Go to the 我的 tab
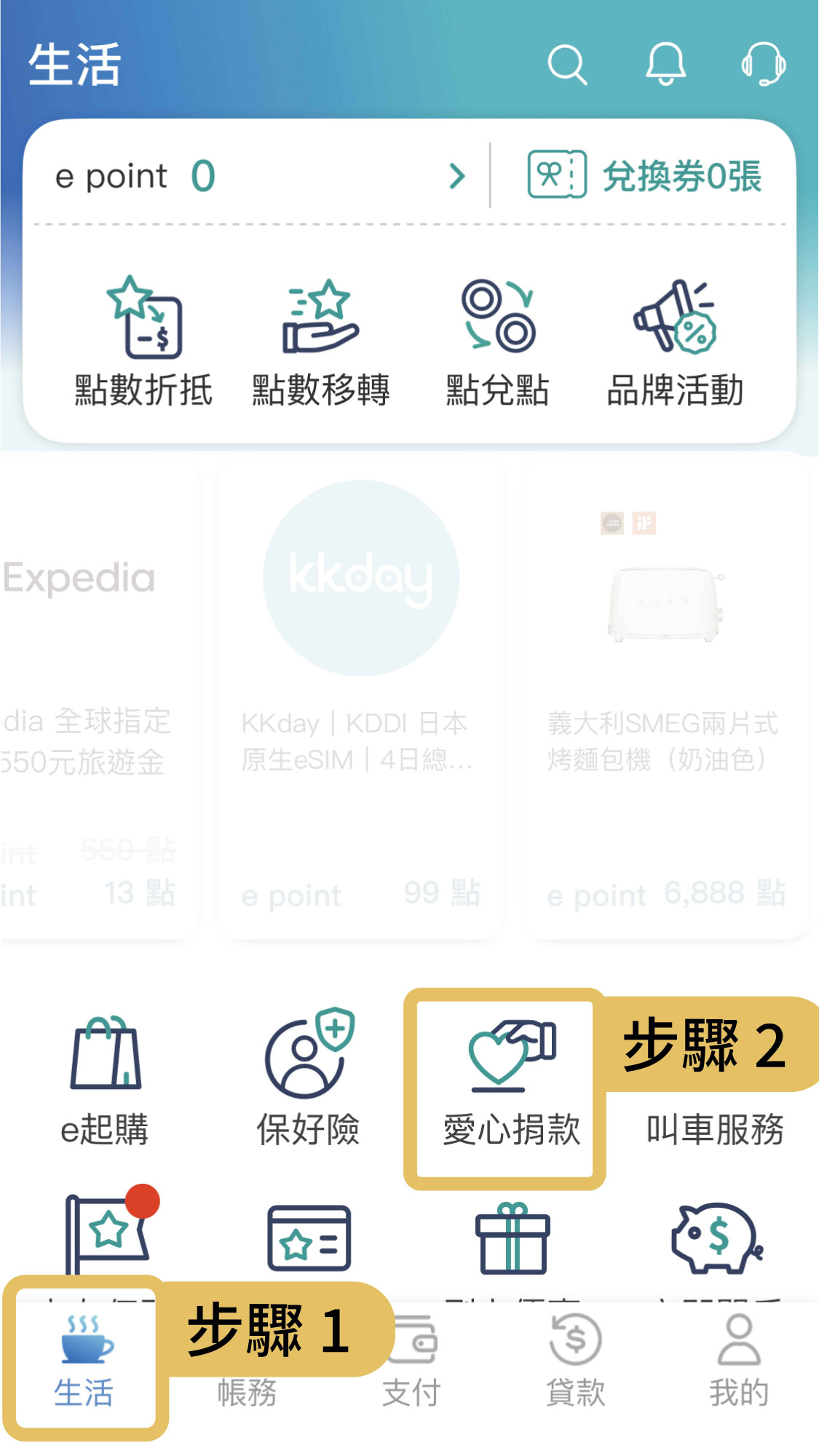 [x=739, y=1360]
